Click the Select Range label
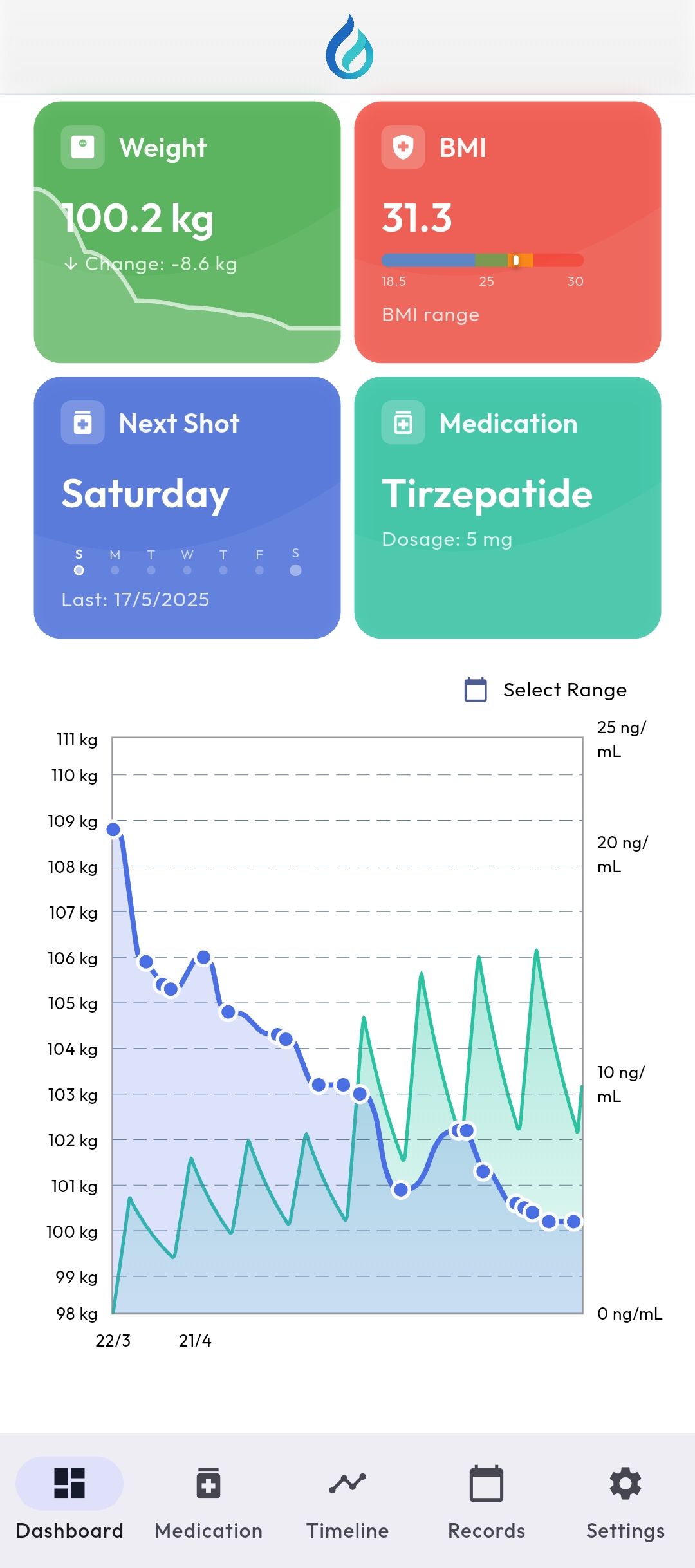The image size is (695, 1568). 565,689
